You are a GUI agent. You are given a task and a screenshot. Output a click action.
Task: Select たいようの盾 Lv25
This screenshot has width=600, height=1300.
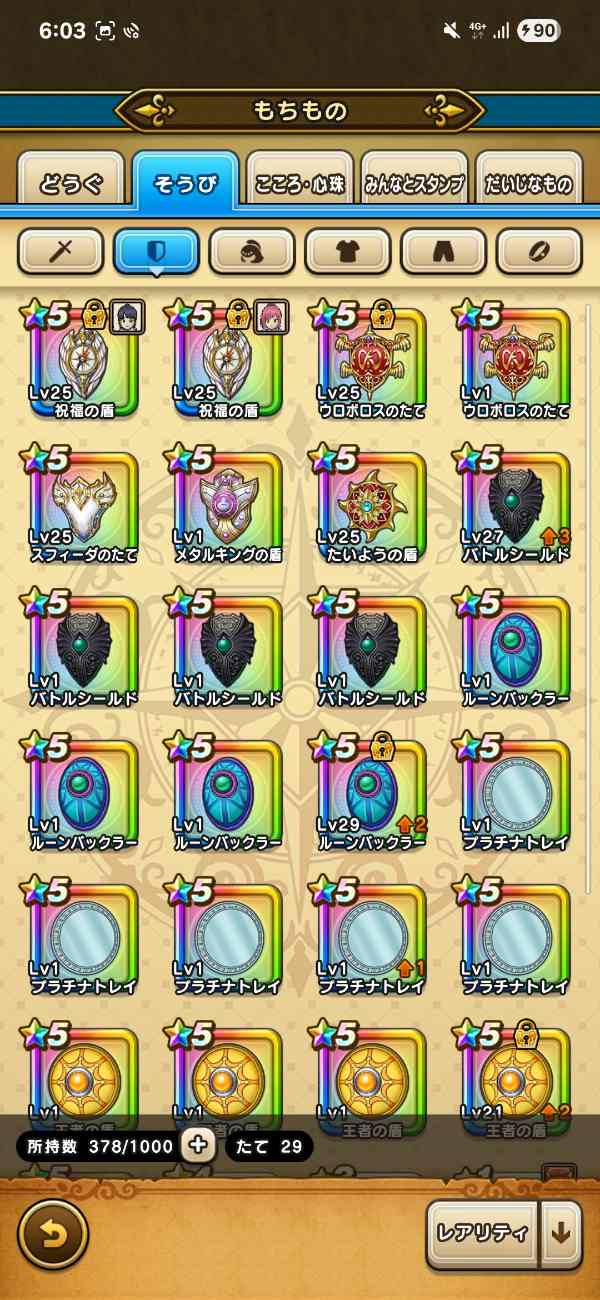click(372, 505)
